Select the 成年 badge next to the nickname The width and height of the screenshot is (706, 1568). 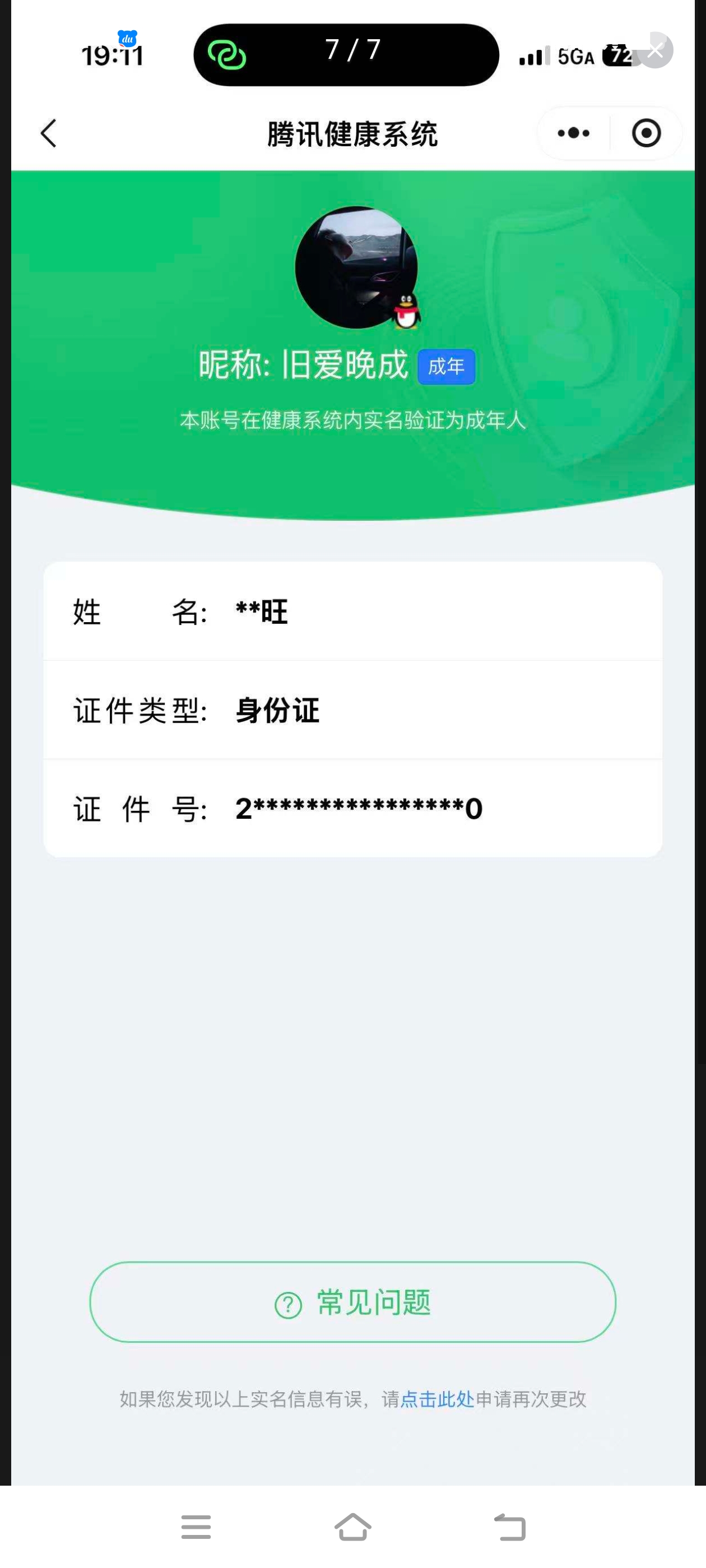(446, 366)
